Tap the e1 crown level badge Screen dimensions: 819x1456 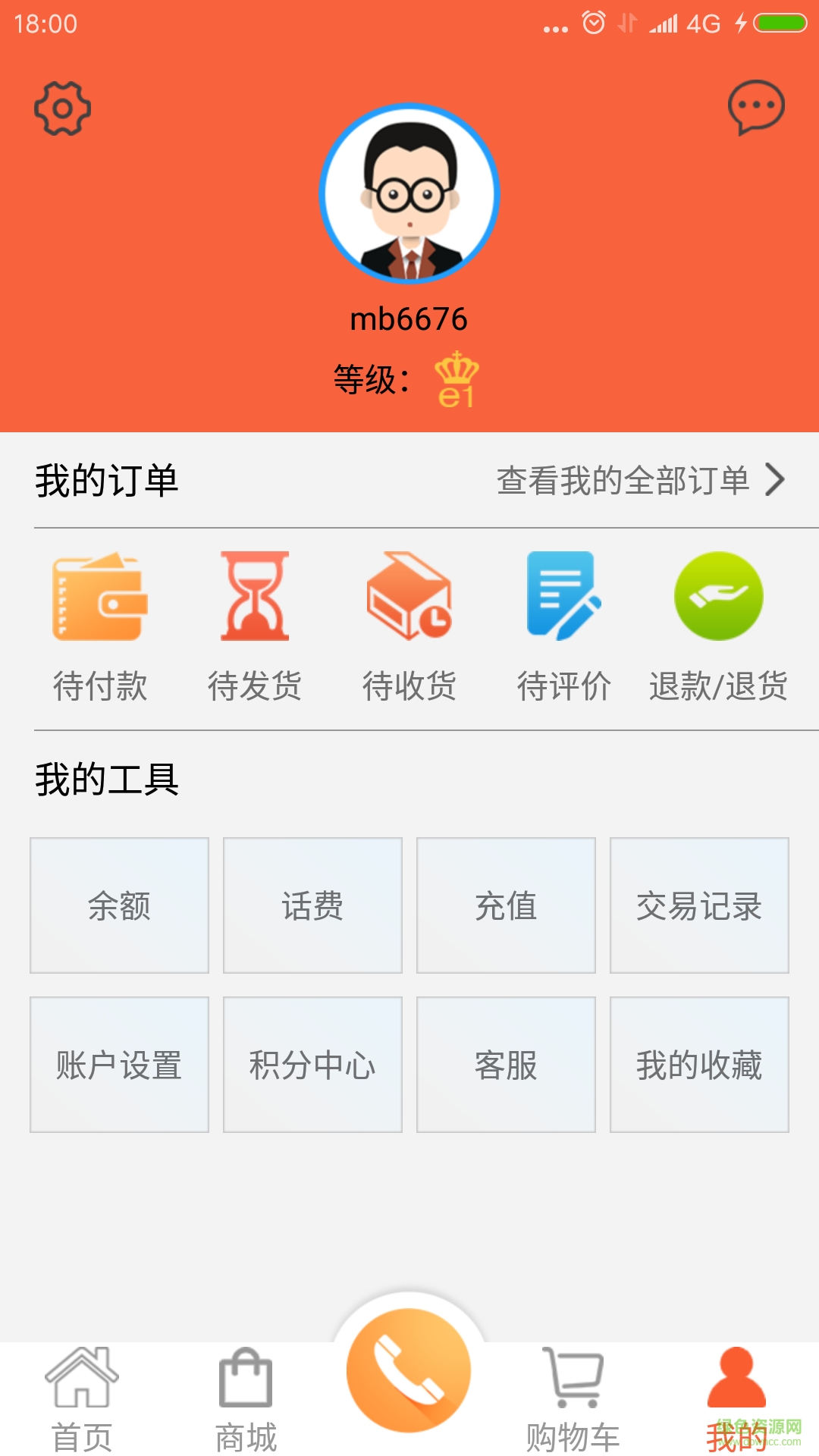[x=458, y=381]
